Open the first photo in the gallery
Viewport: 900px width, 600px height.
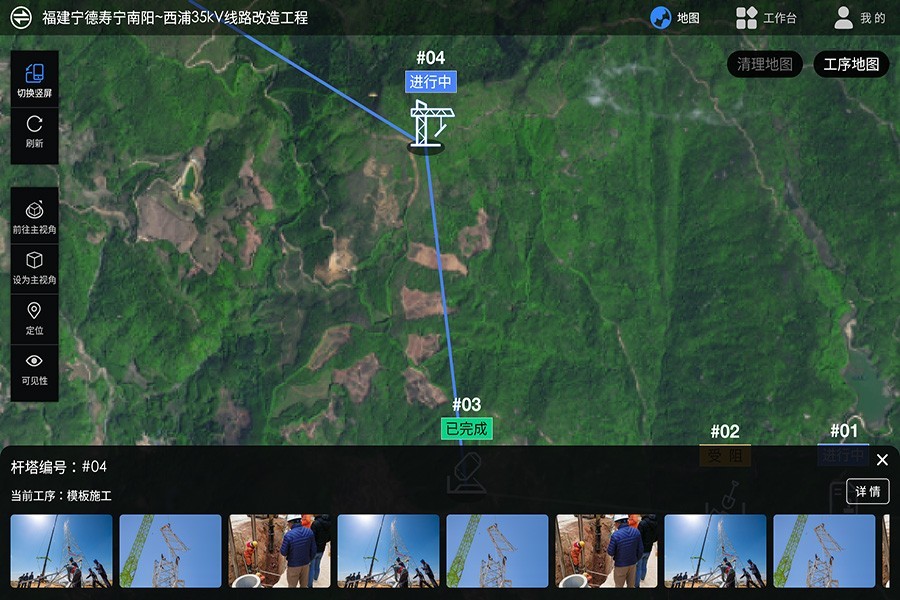pyautogui.click(x=61, y=551)
